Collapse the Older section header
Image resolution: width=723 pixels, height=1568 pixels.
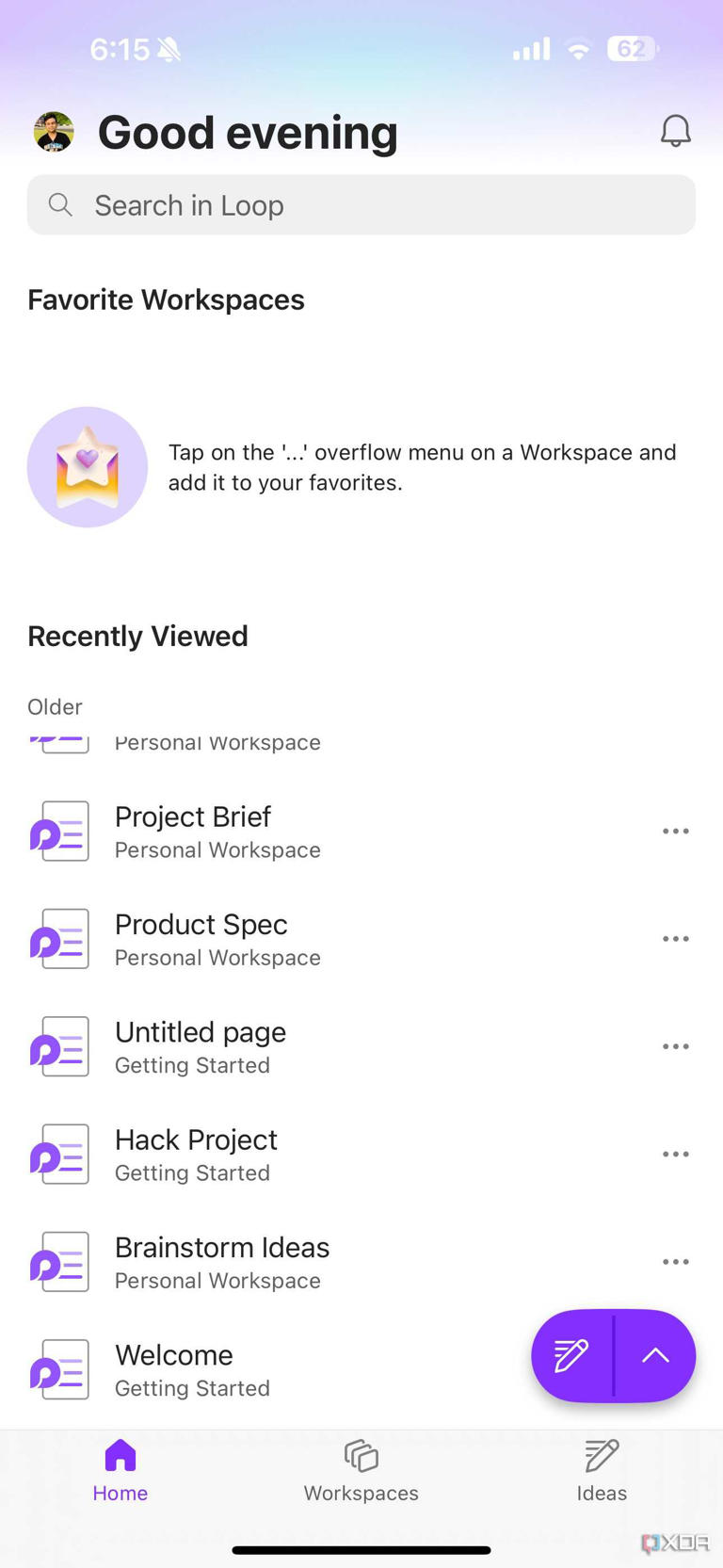pyautogui.click(x=55, y=706)
